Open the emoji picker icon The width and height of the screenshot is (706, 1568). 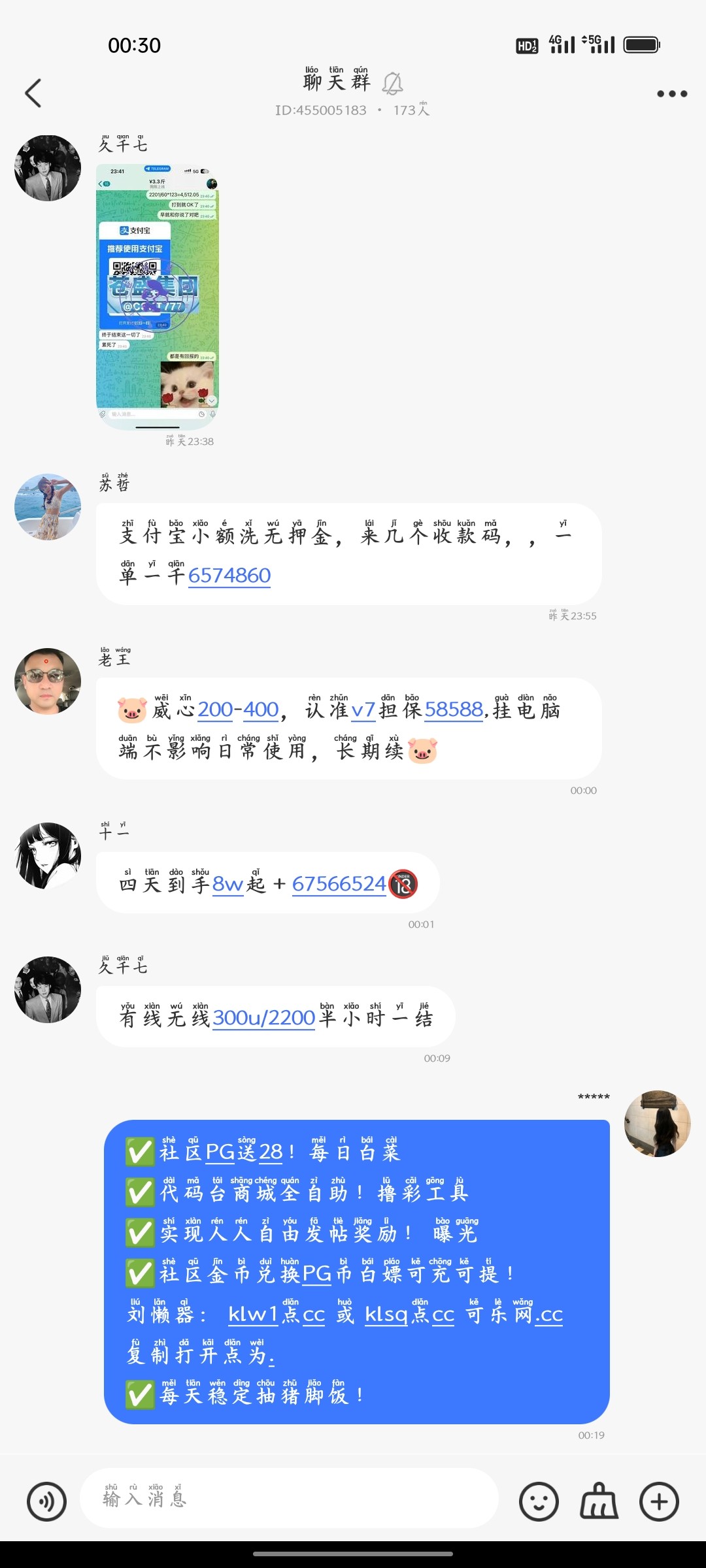click(538, 1499)
